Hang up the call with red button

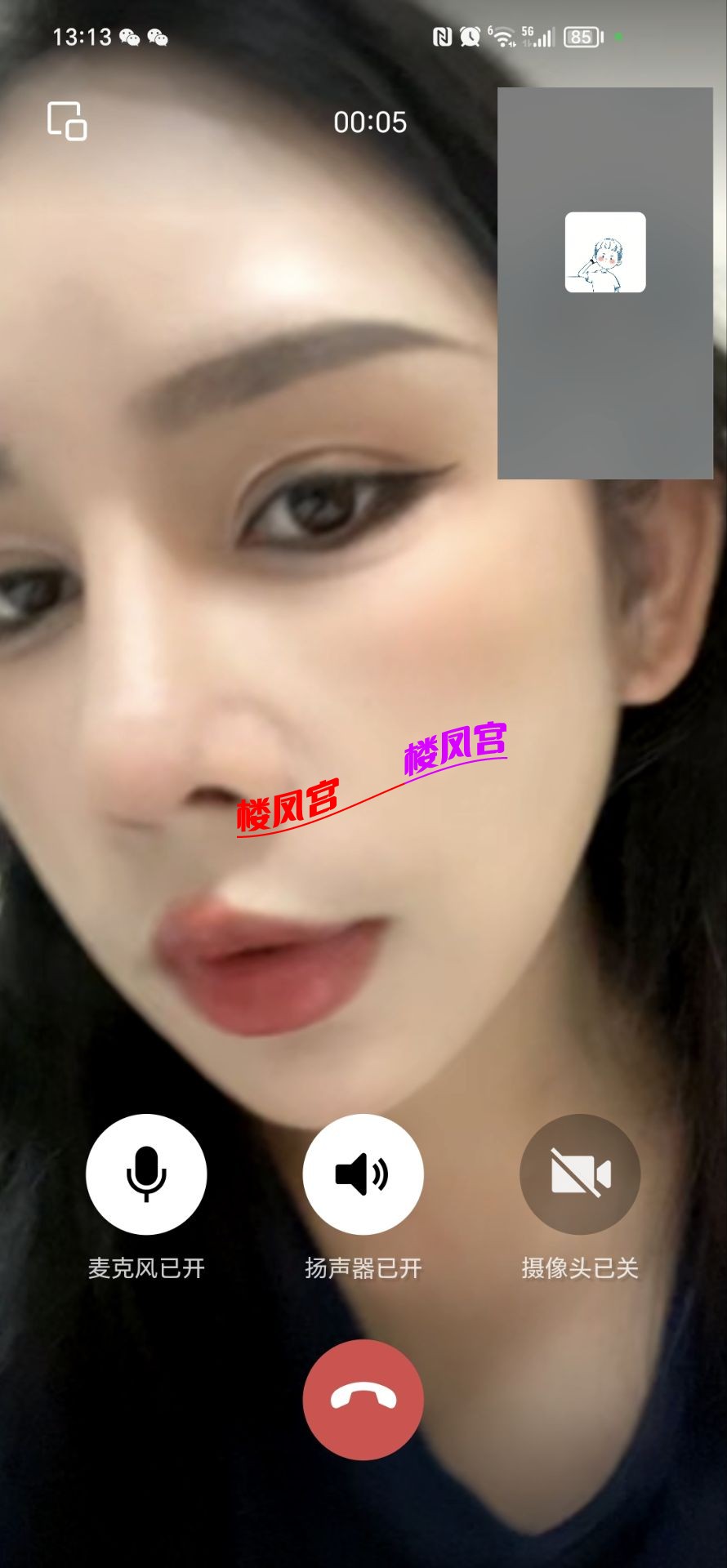(x=363, y=1399)
